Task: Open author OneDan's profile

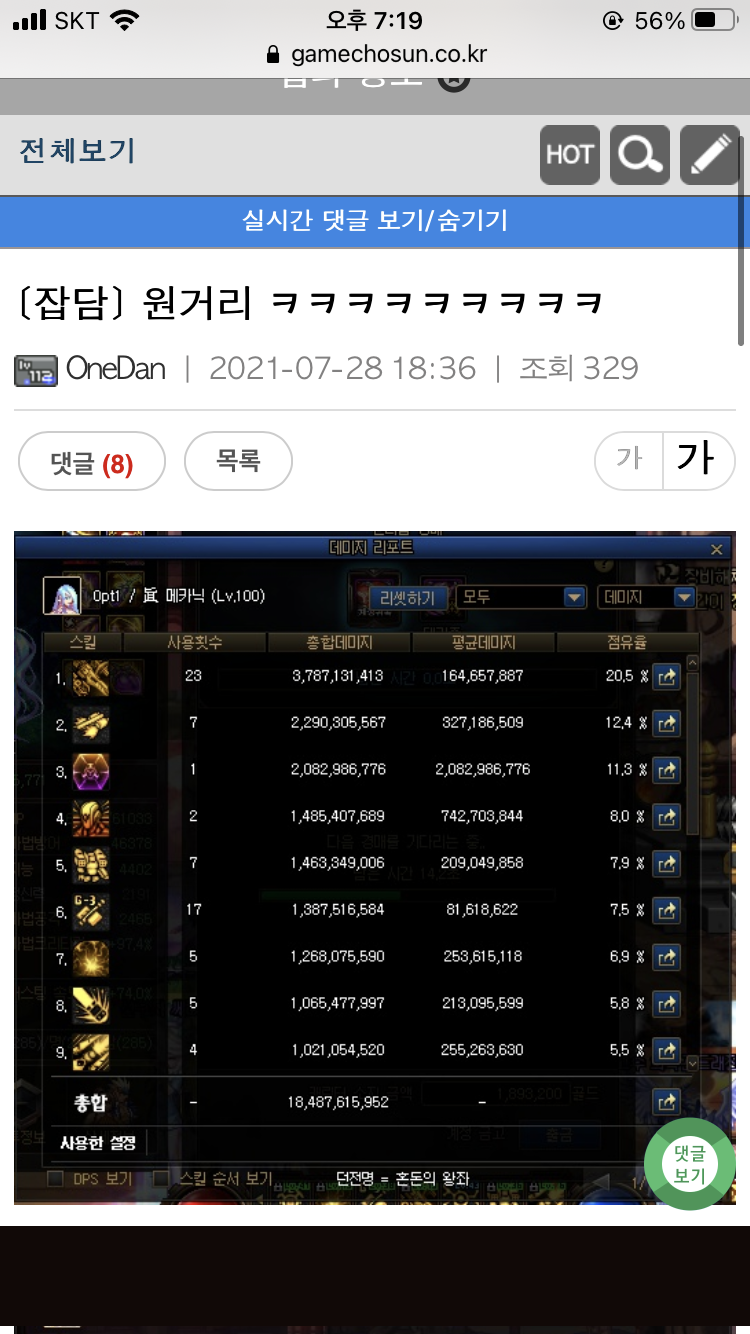Action: coord(115,368)
